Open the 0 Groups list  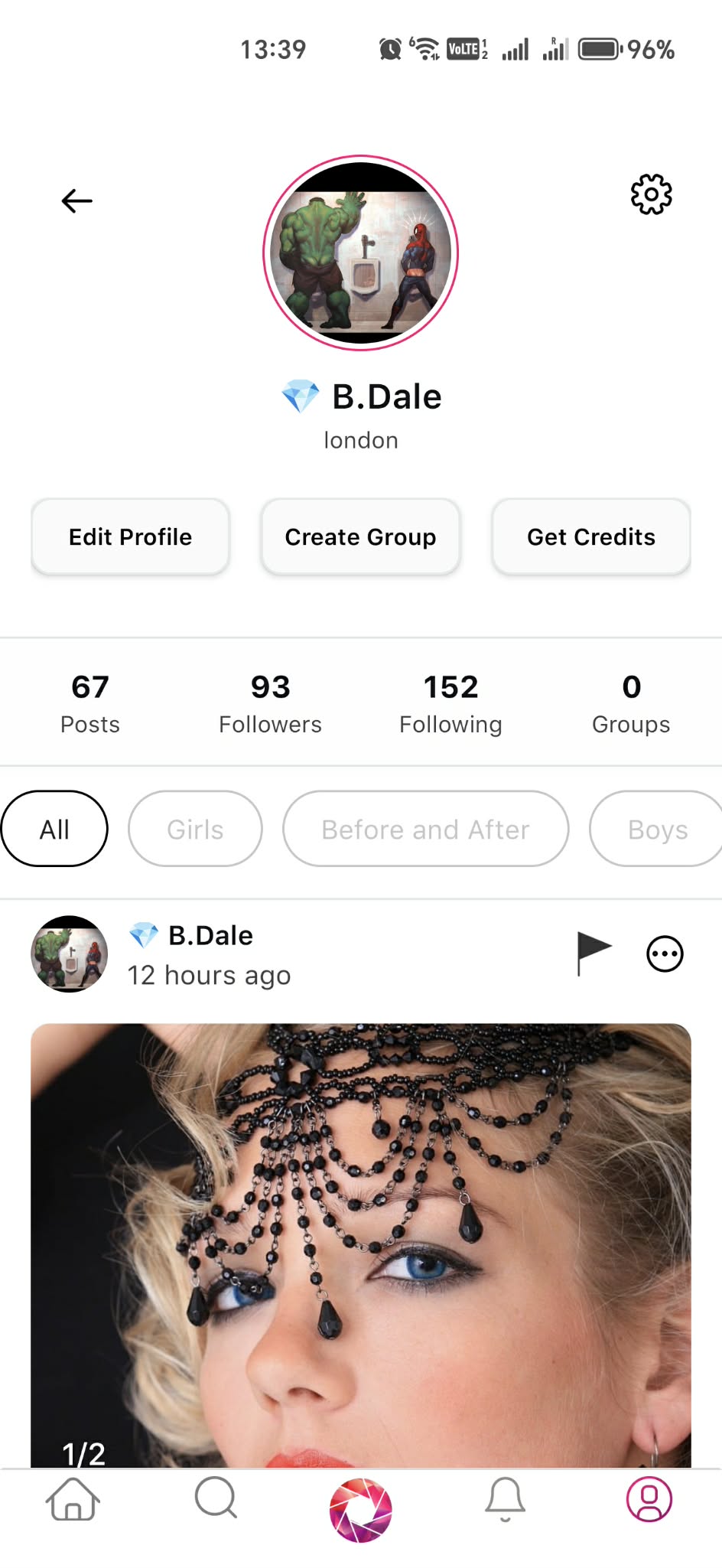point(631,703)
